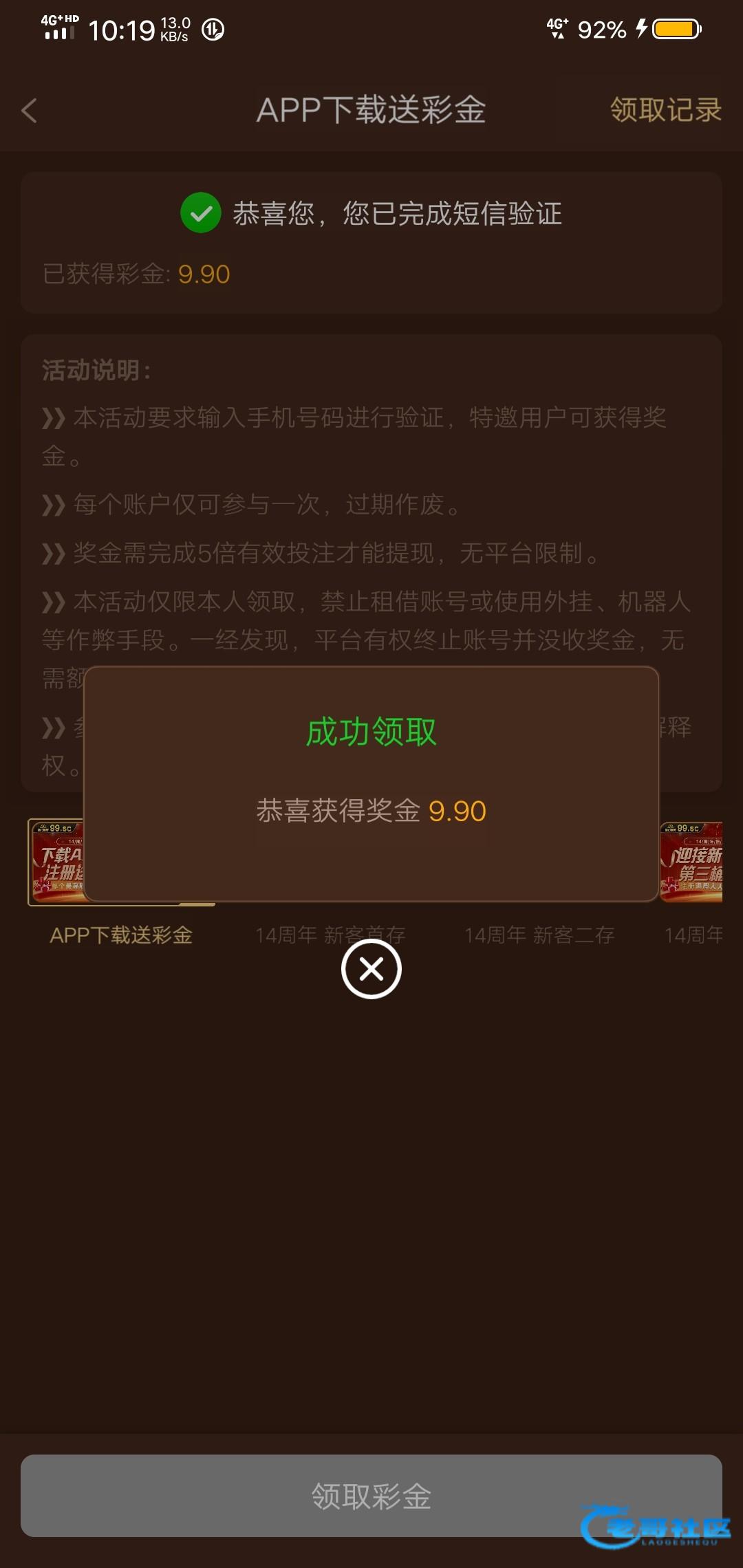Open 领取记录 claim history
743x1568 pixels.
point(665,110)
